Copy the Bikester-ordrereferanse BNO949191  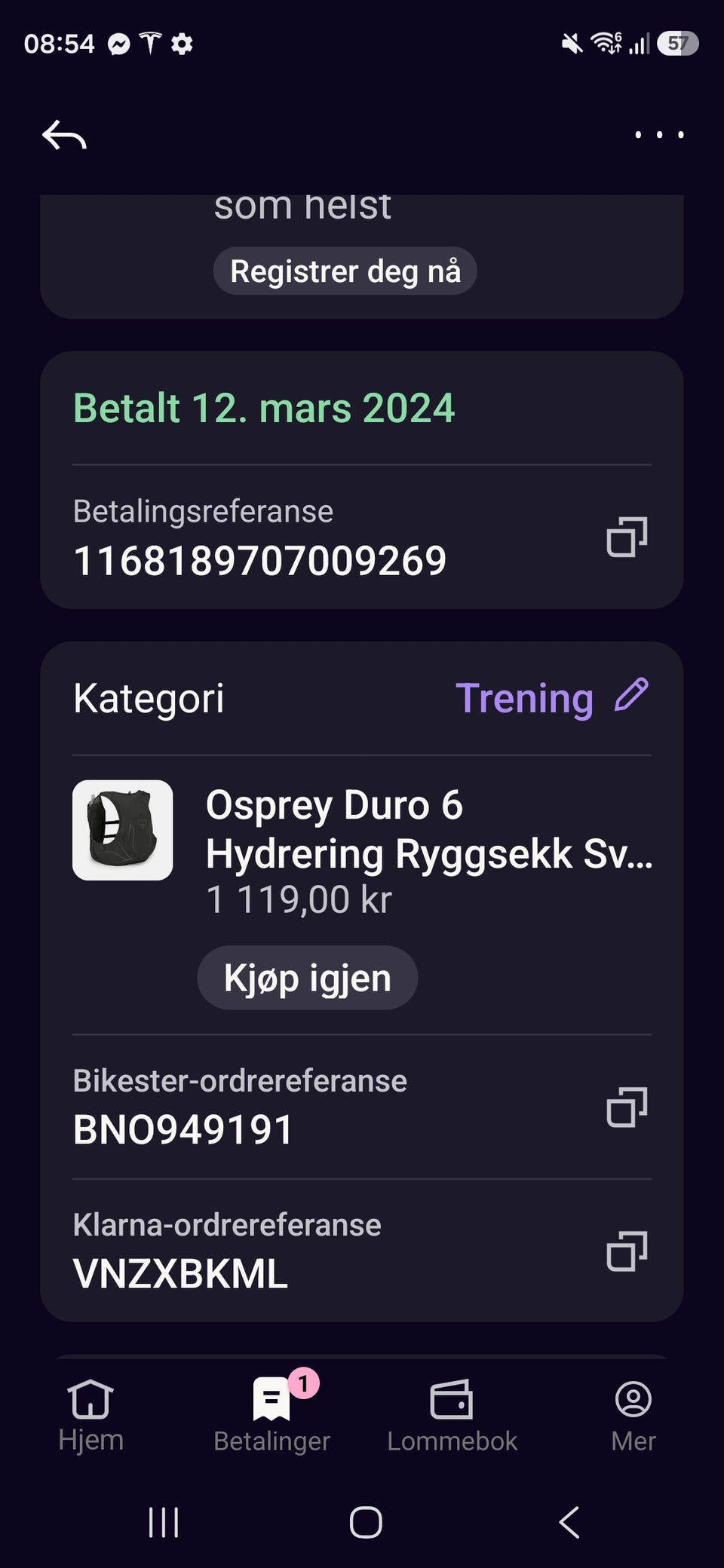click(627, 1107)
